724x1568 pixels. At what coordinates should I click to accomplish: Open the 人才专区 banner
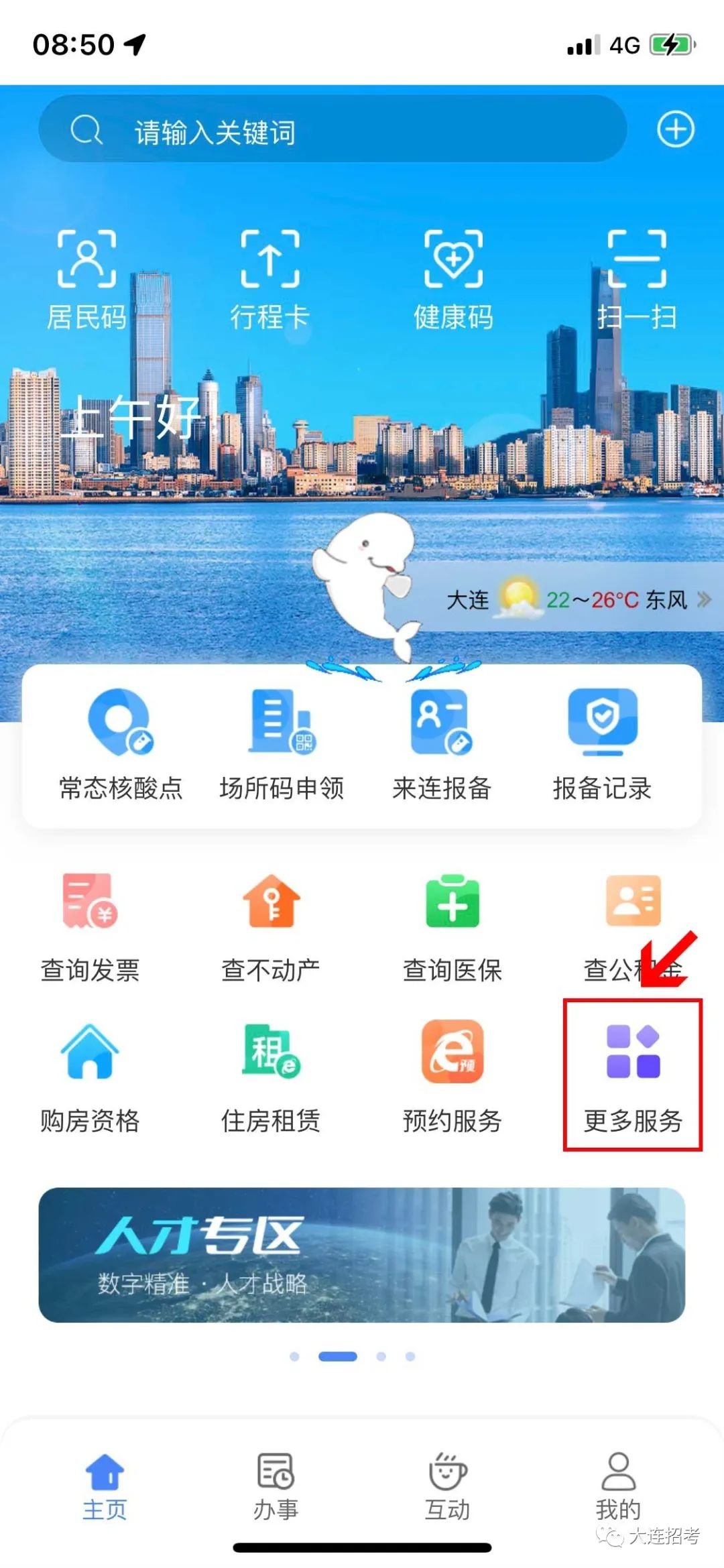click(362, 1254)
